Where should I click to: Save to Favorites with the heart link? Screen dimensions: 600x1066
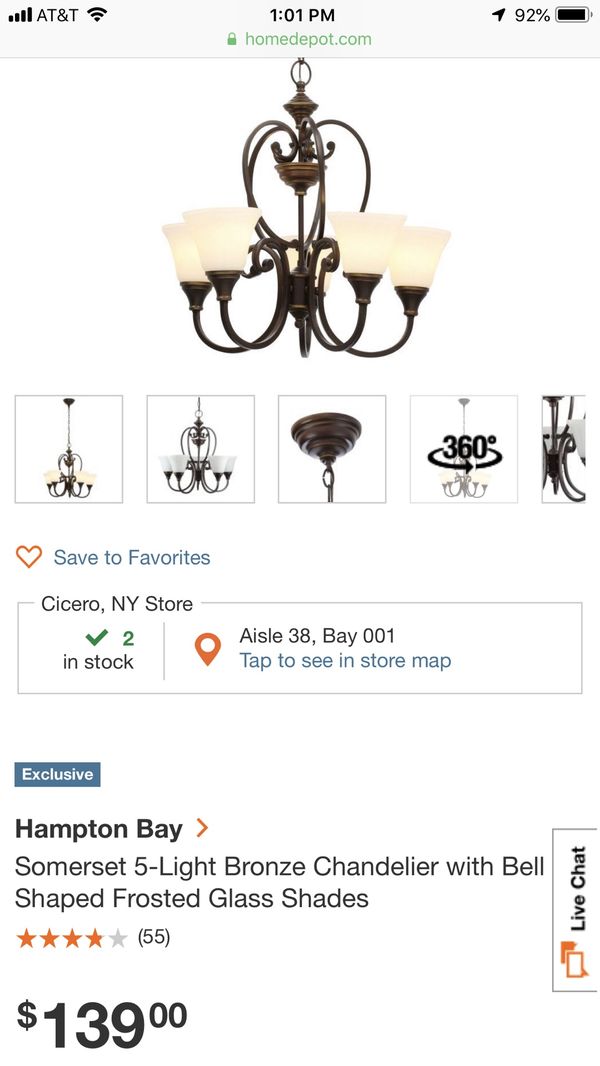tap(113, 557)
